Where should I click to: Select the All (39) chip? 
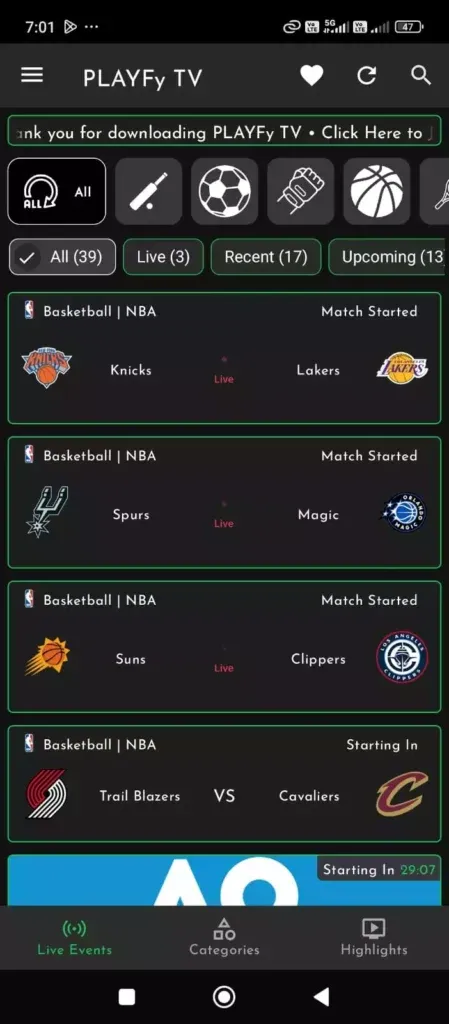coord(62,257)
